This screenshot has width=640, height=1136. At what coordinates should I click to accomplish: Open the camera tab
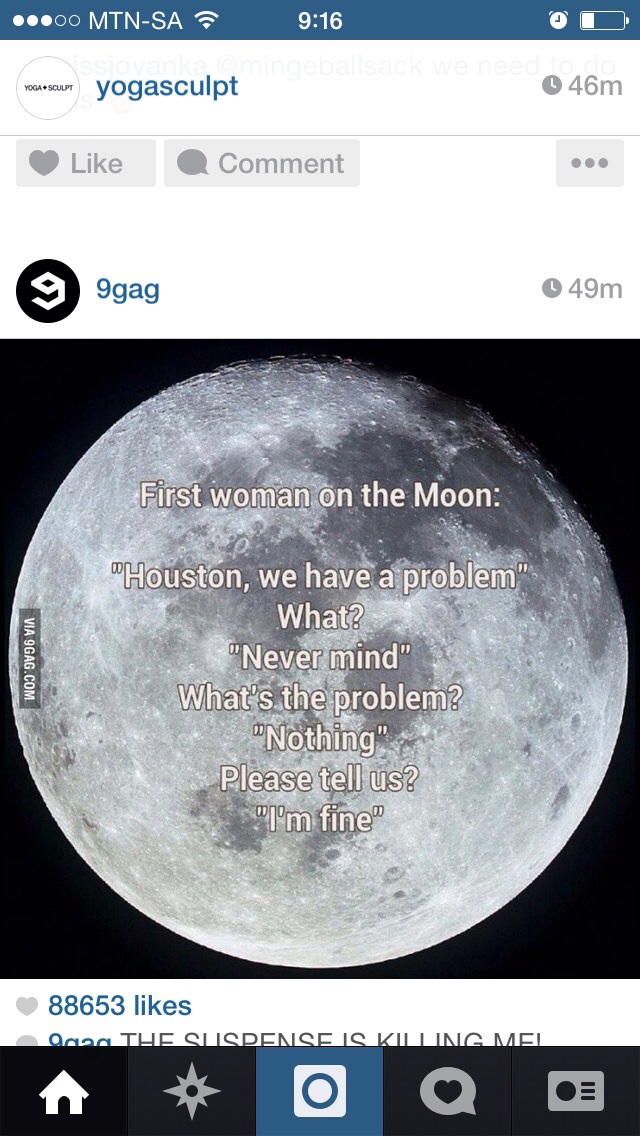[320, 1092]
